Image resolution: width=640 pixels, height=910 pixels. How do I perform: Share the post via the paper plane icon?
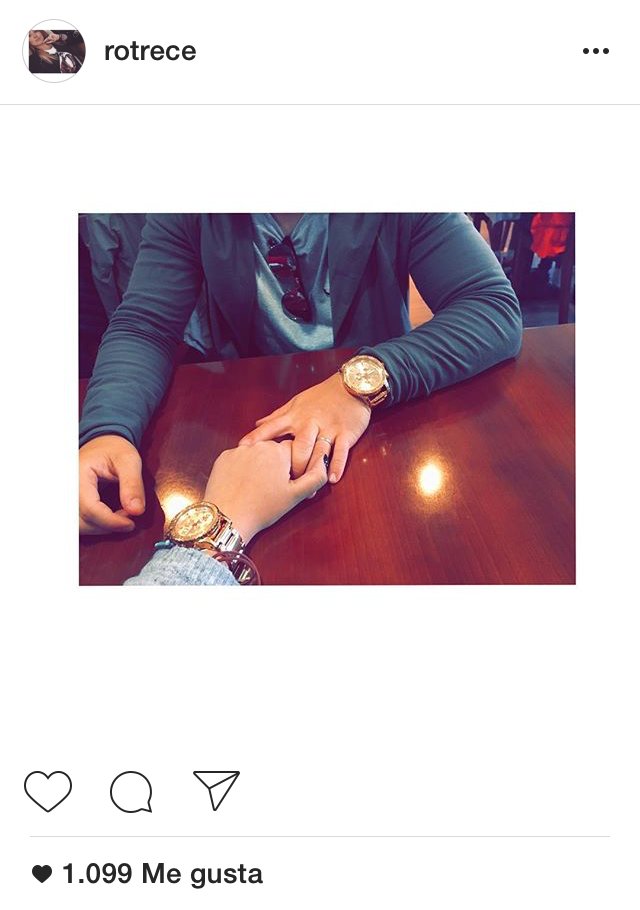coord(216,790)
